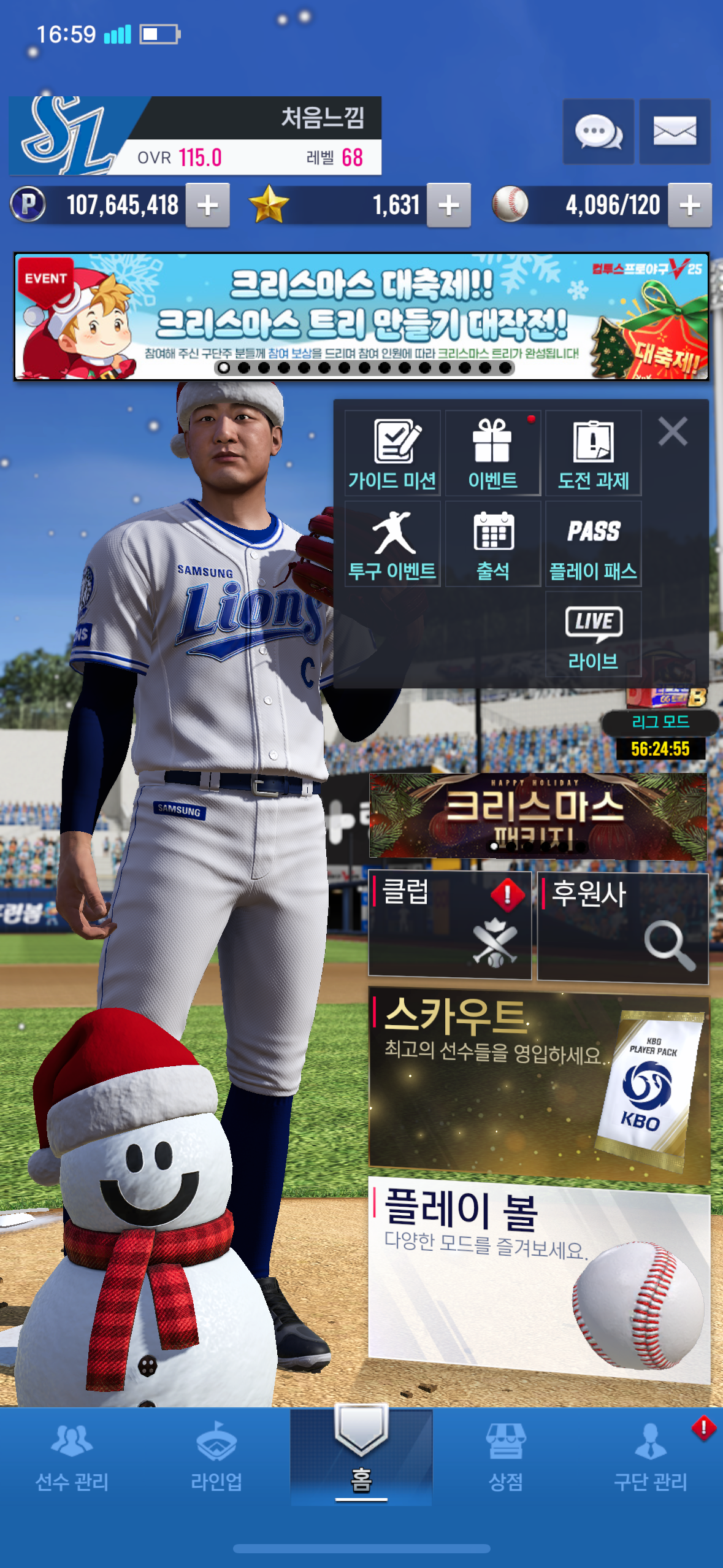Open the 크리스마스 패키지 banner

(x=538, y=816)
